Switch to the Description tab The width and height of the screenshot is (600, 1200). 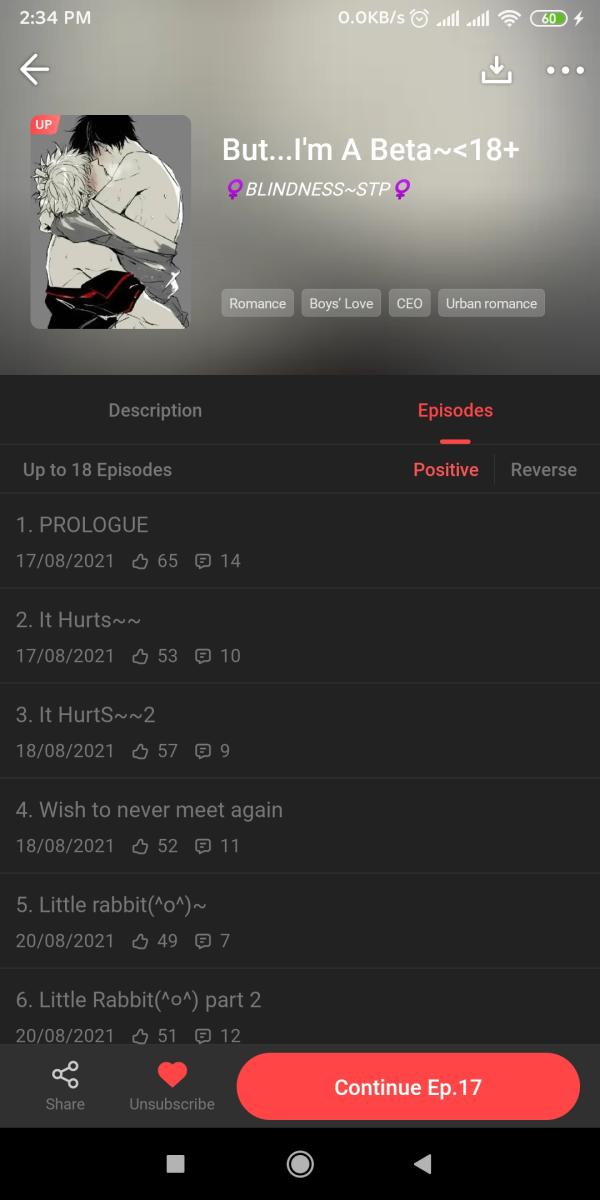[x=155, y=410]
